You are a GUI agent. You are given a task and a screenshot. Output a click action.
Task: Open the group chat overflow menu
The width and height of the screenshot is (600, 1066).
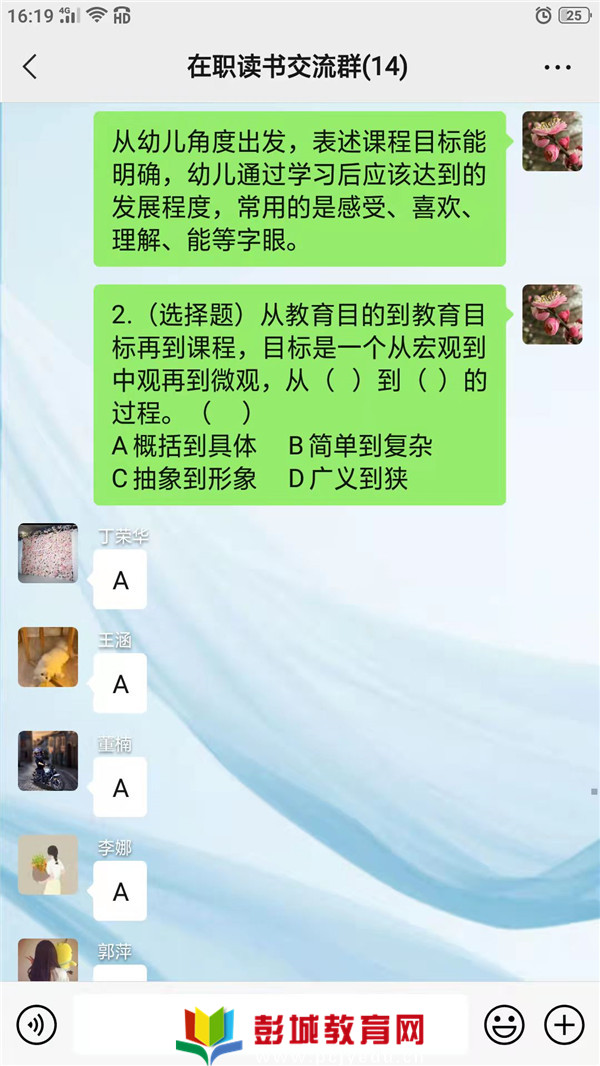557,67
